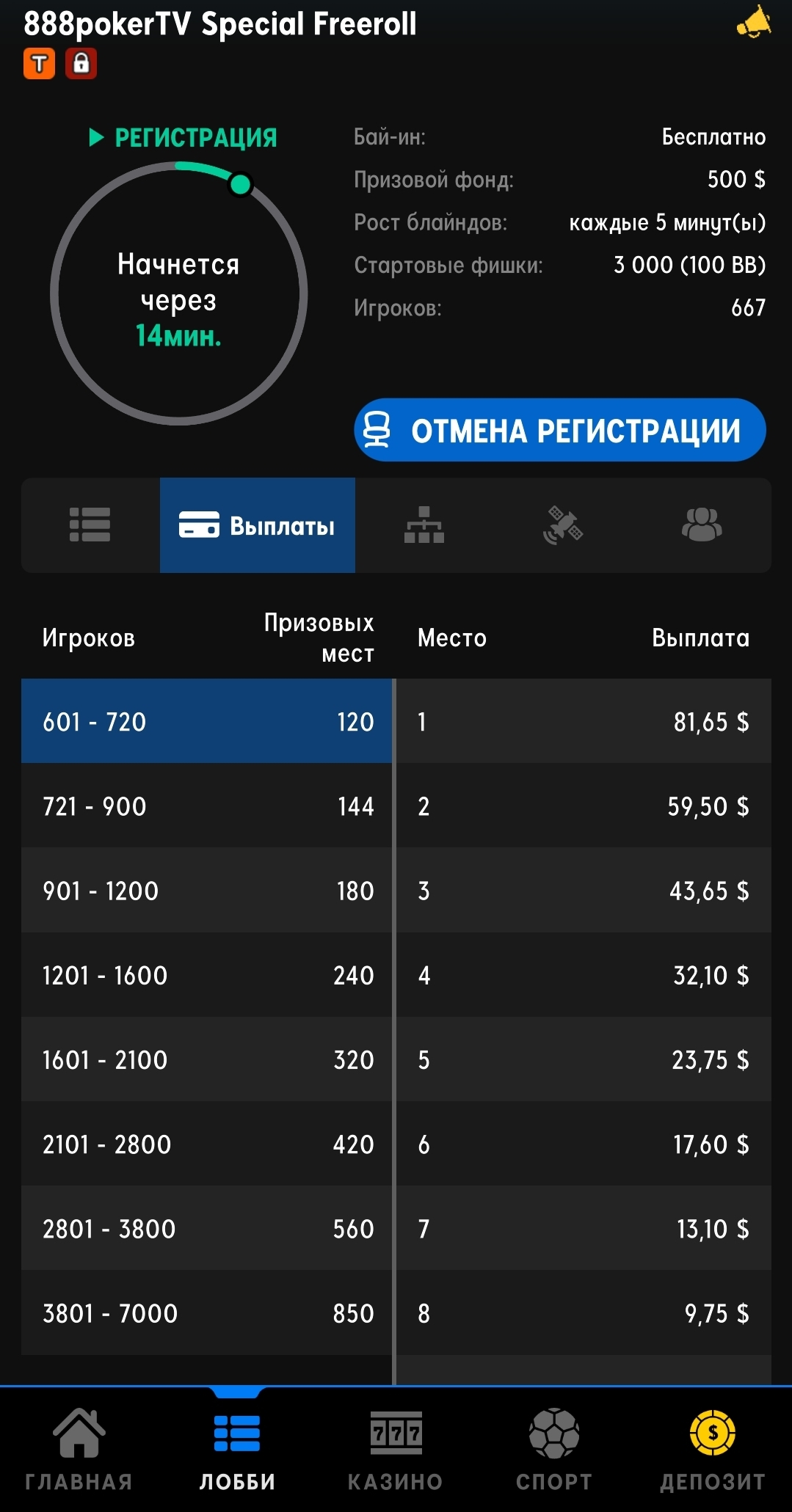Image resolution: width=792 pixels, height=1512 pixels.
Task: Choose the 1201 - 1600 players range
Action: [207, 975]
